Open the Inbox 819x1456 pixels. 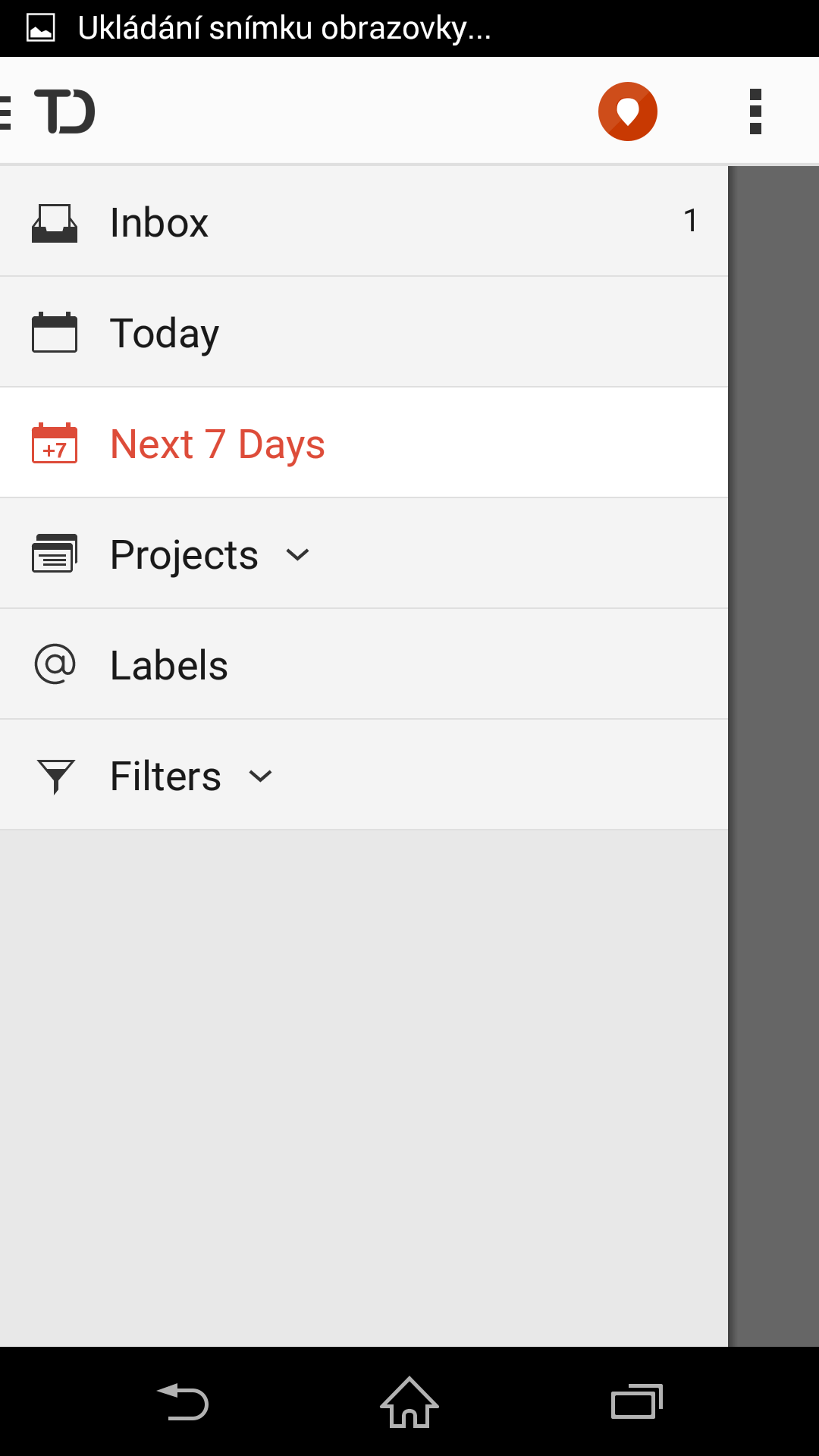pyautogui.click(x=364, y=221)
